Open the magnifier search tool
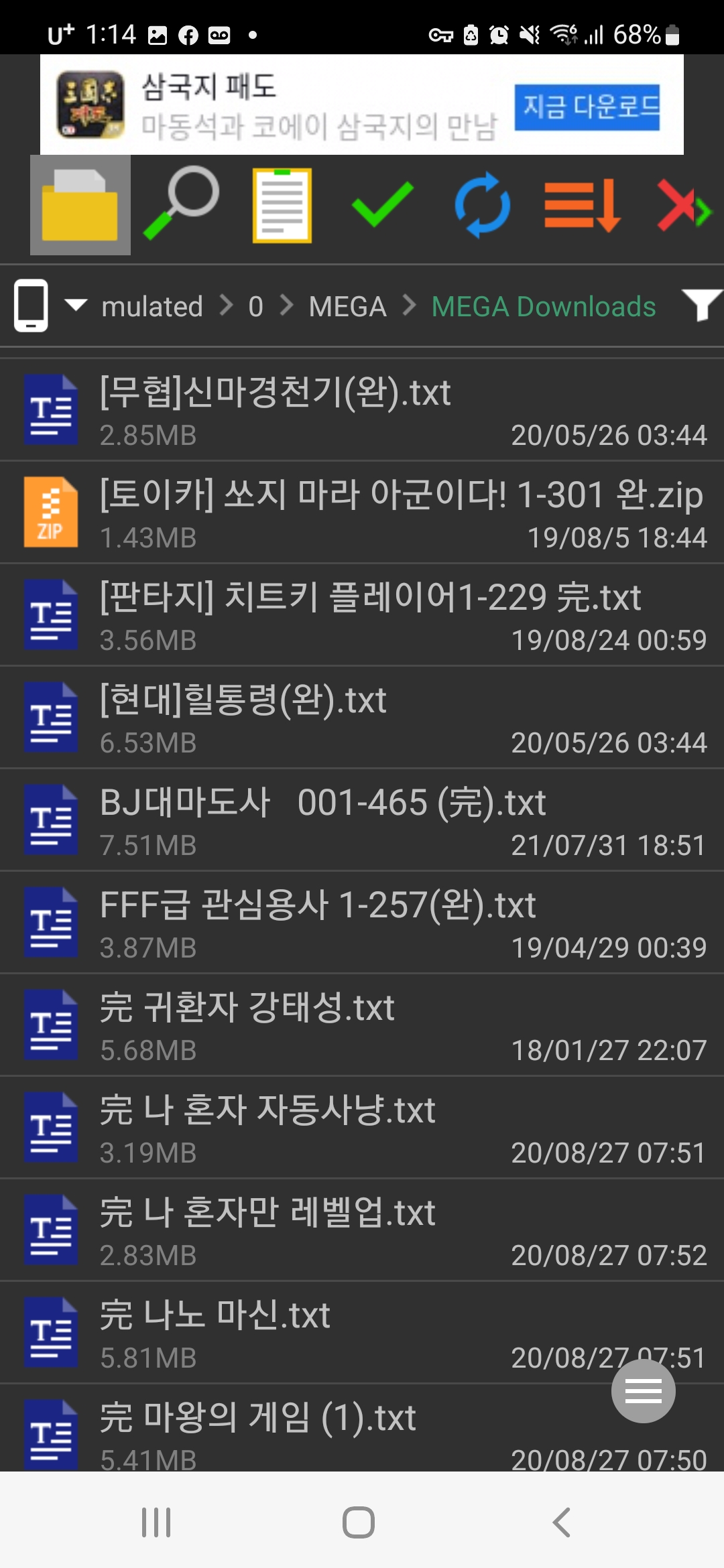The height and width of the screenshot is (1568, 724). (181, 204)
